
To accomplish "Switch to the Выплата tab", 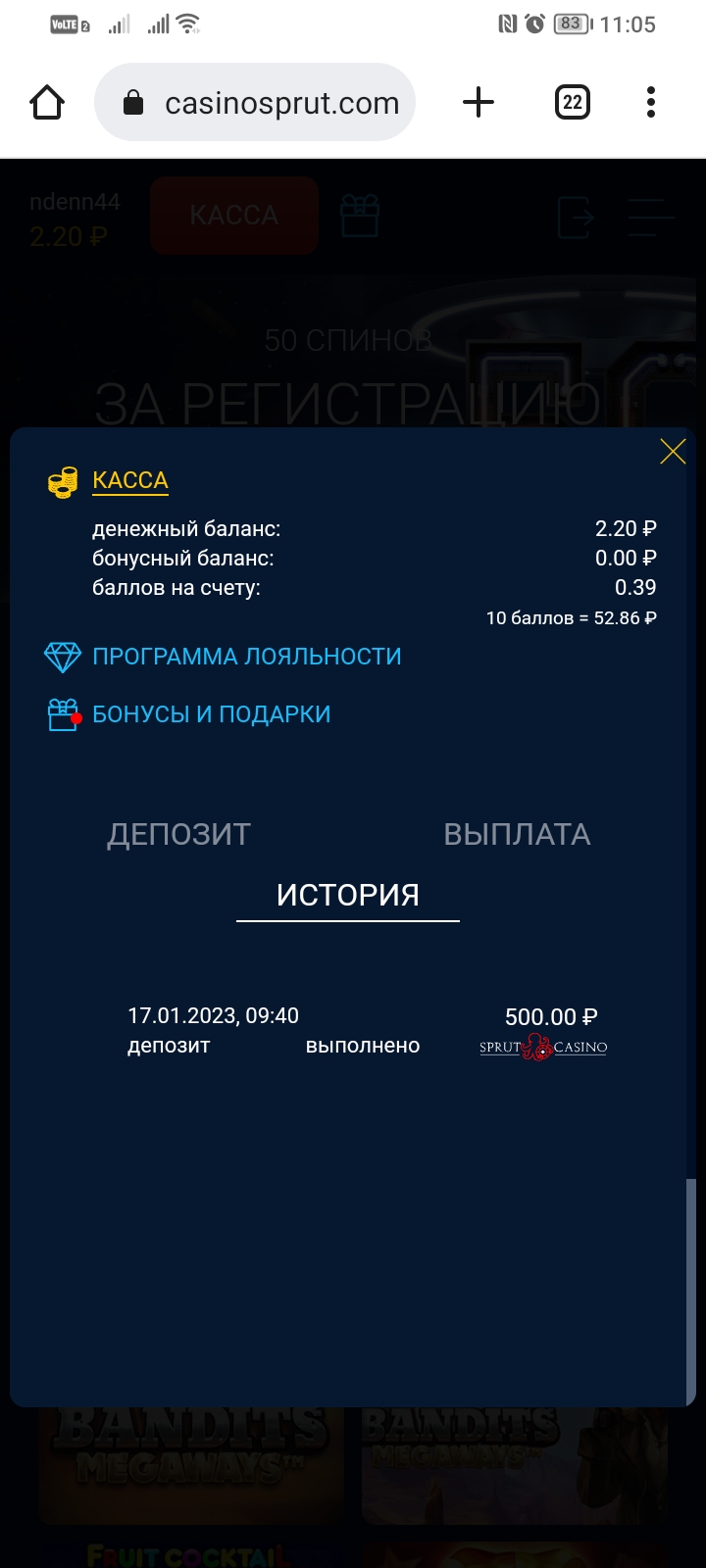I will tap(517, 834).
